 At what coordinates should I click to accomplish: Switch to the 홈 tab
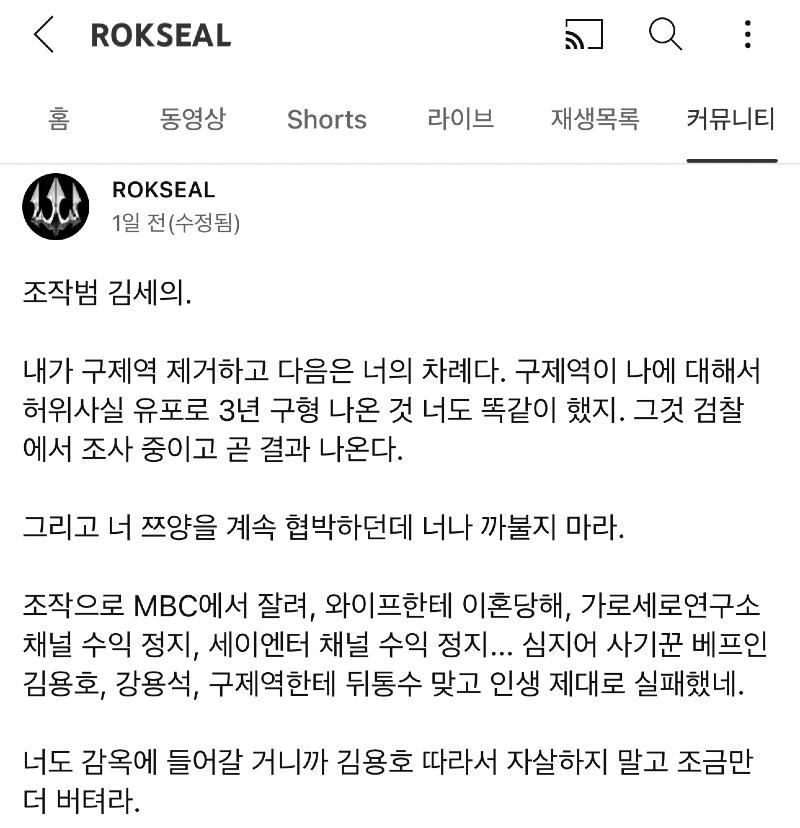point(58,120)
